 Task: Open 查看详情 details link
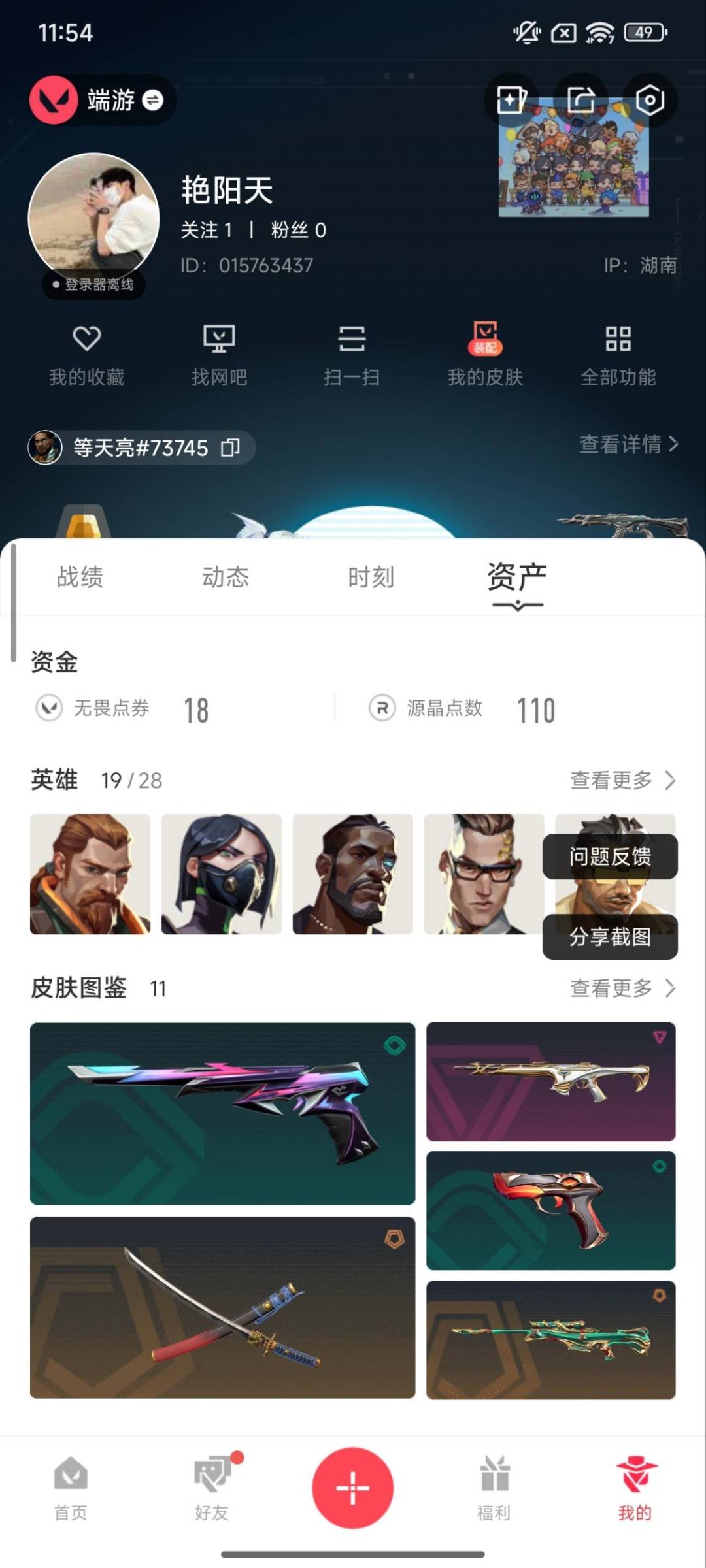tap(628, 444)
